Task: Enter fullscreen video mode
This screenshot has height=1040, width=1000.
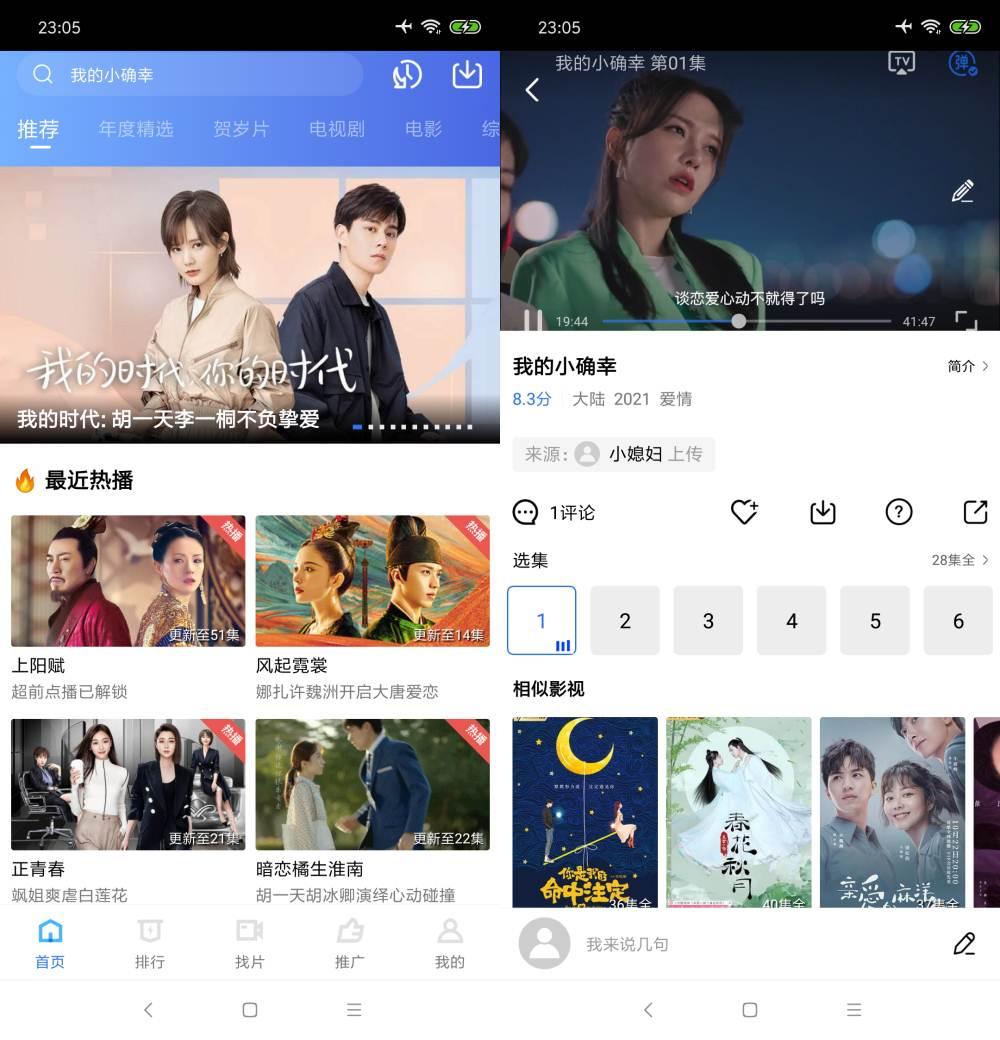Action: coord(965,320)
